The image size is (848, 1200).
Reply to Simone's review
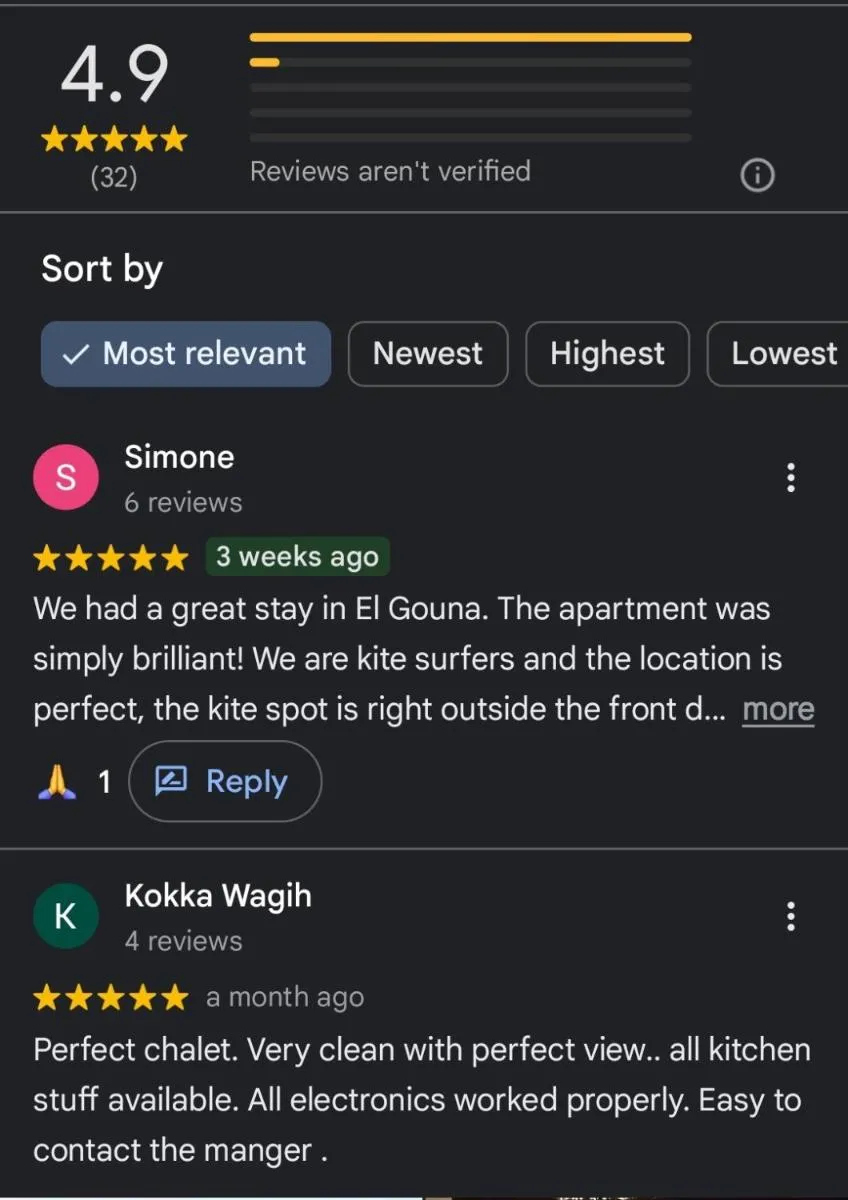pyautogui.click(x=225, y=782)
